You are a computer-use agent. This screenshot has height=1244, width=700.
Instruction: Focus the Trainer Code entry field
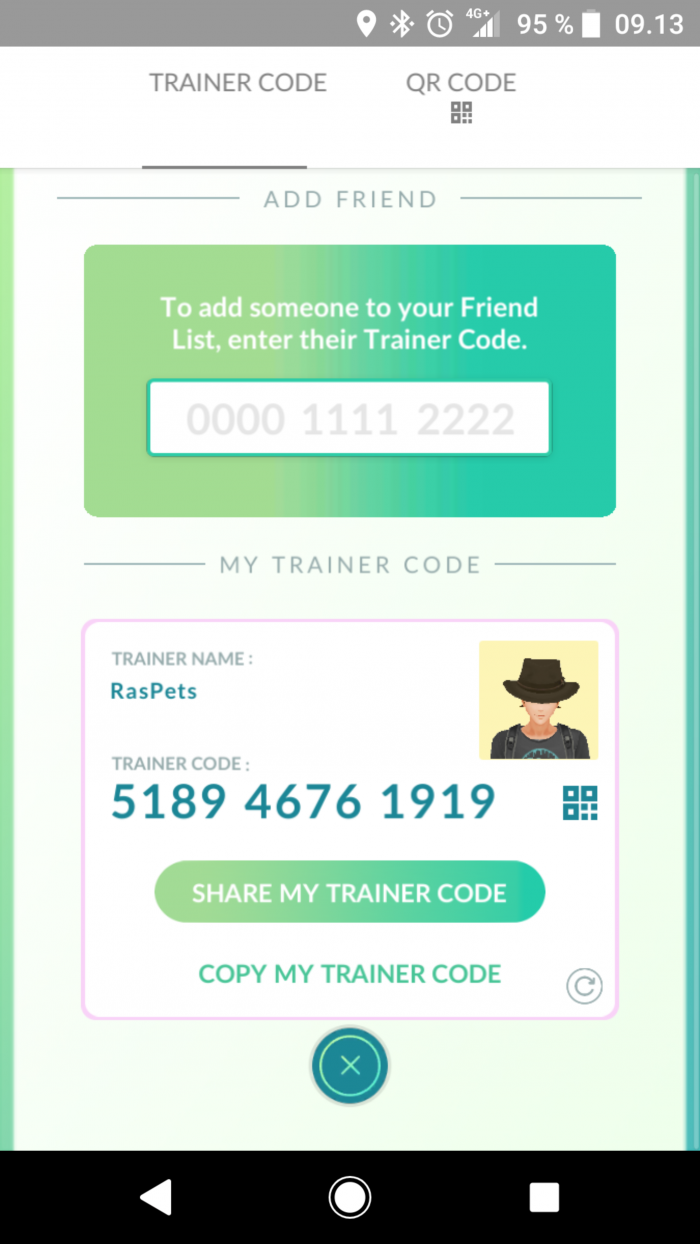tap(349, 419)
